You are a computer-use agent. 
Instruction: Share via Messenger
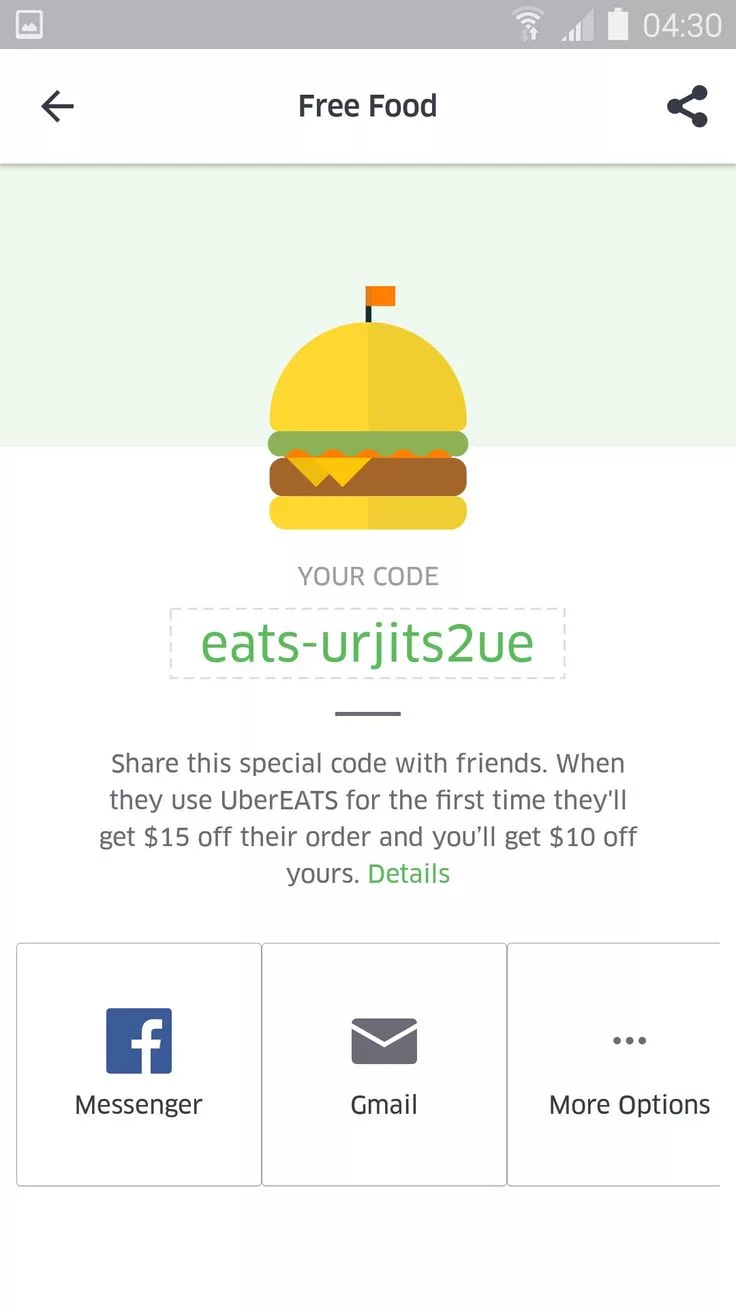pyautogui.click(x=138, y=1064)
